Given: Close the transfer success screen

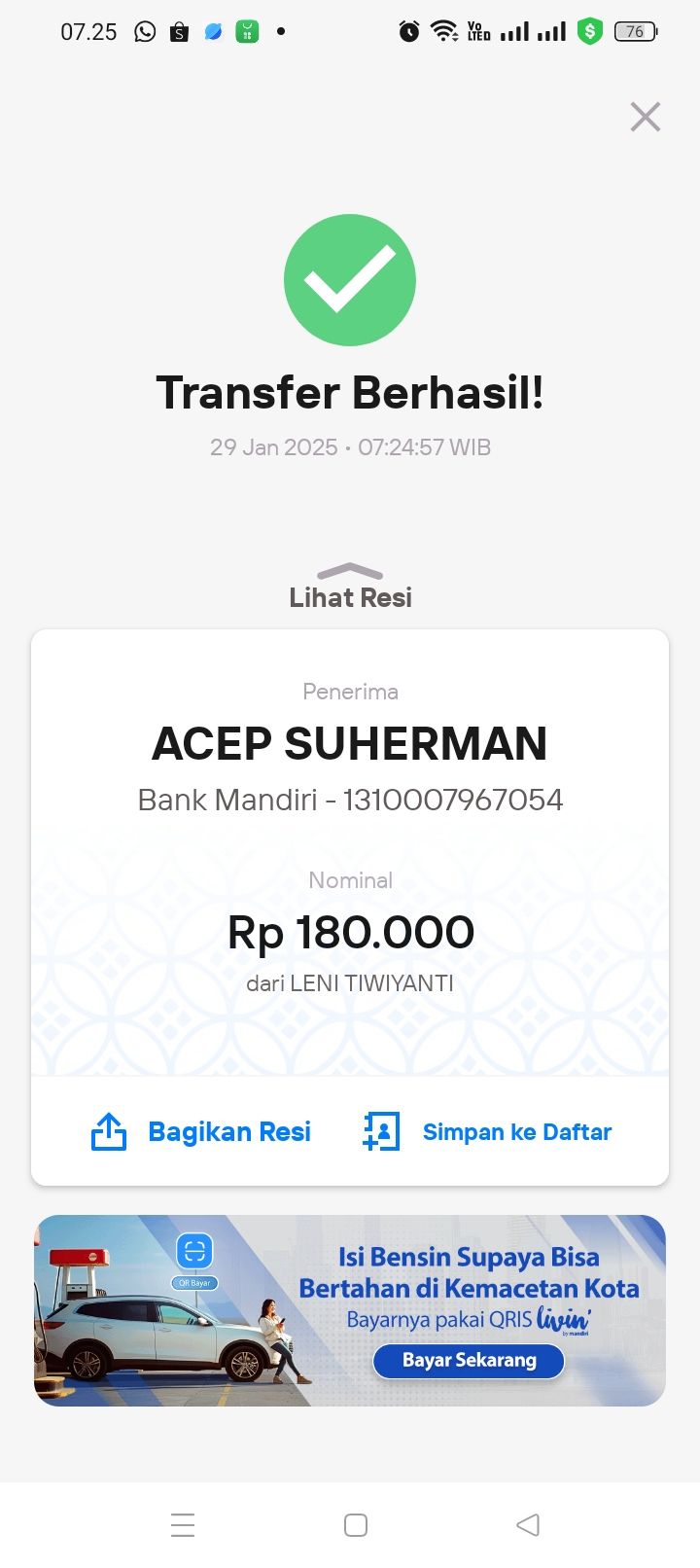Looking at the screenshot, I should [646, 117].
